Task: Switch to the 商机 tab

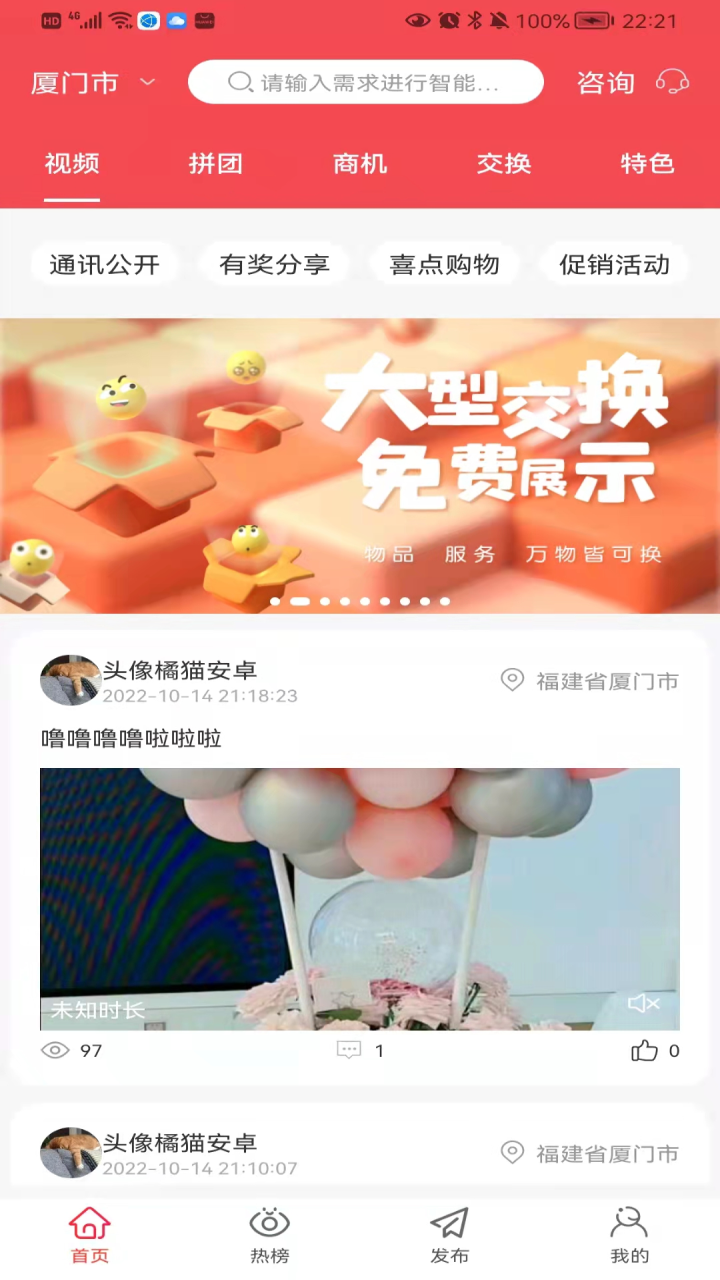Action: coord(360,164)
